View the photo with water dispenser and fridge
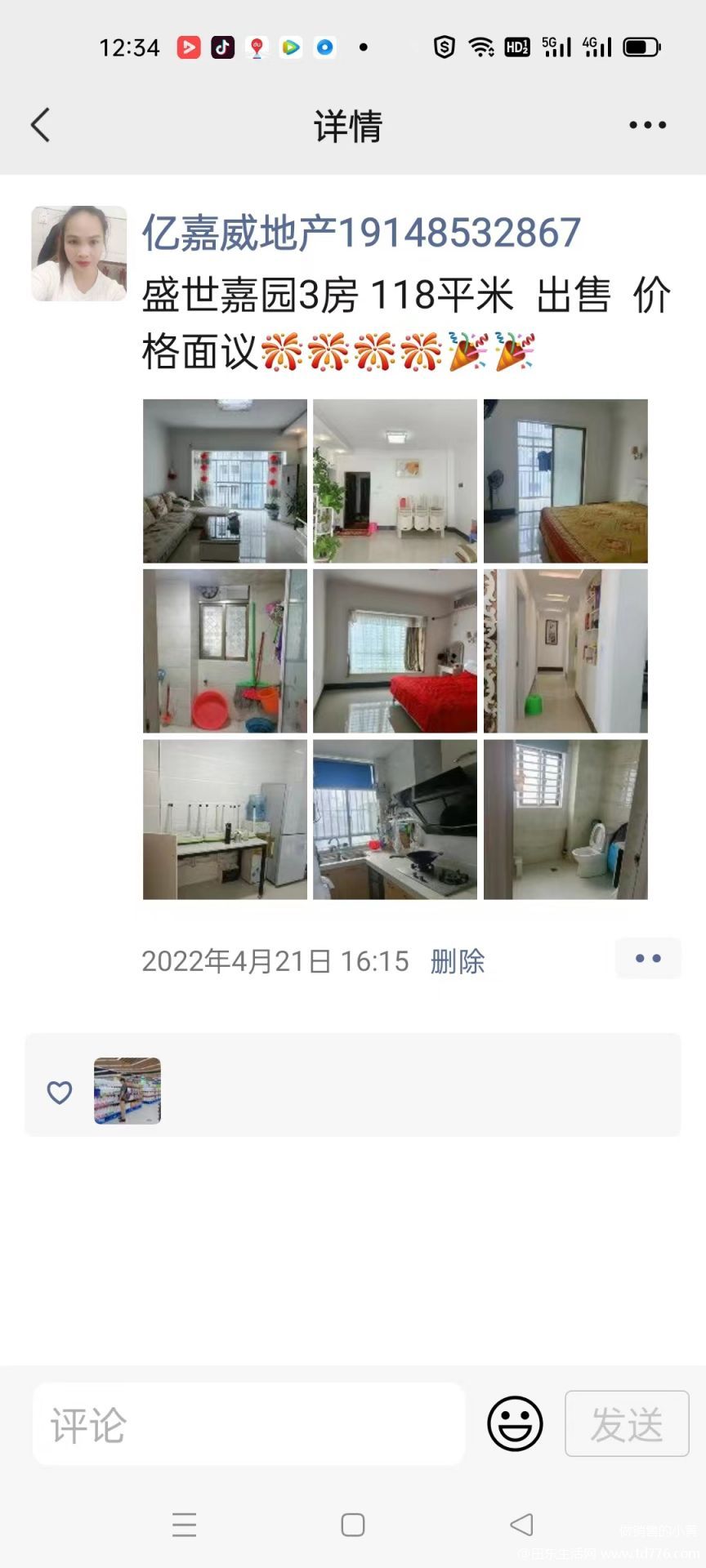The width and height of the screenshot is (706, 1568). (225, 819)
